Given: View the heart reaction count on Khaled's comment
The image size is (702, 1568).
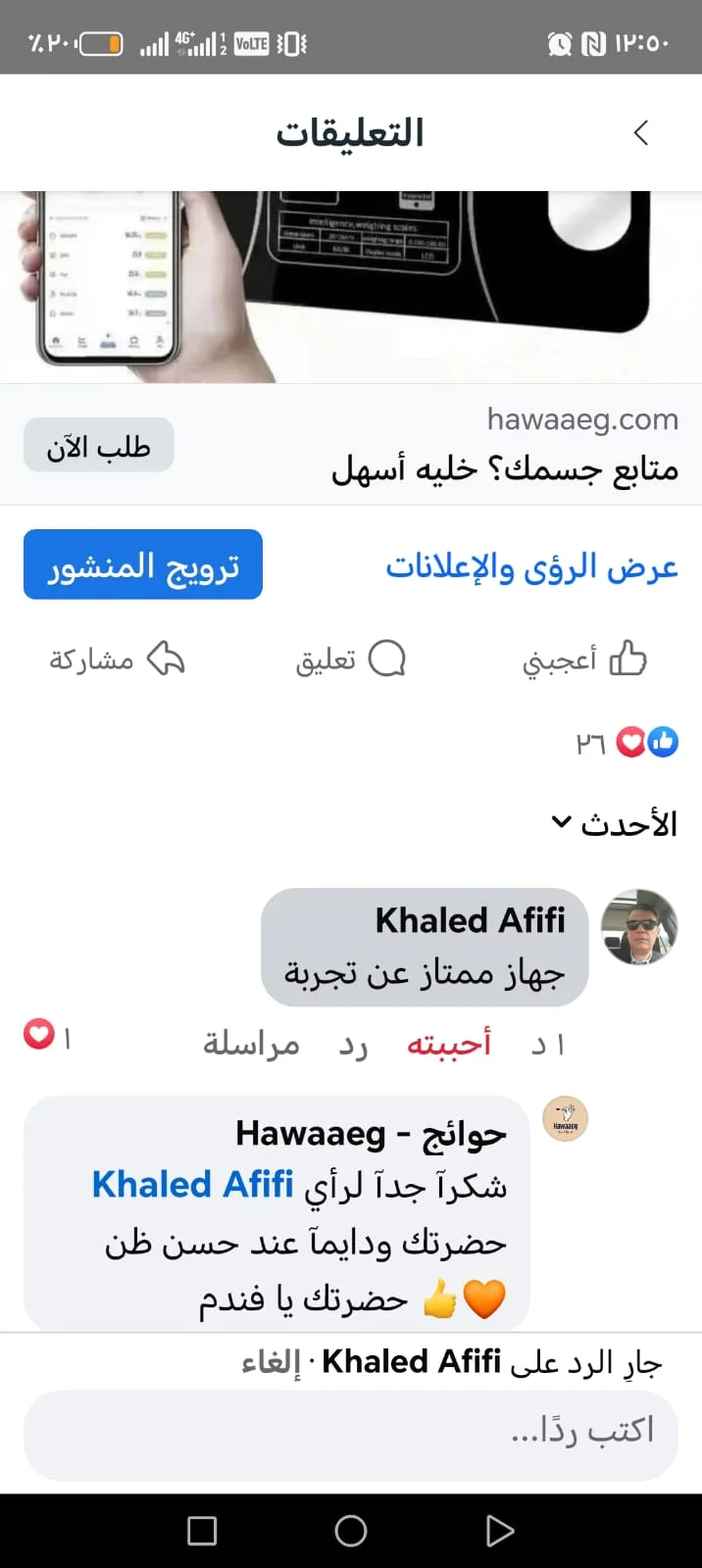Looking at the screenshot, I should 47,1035.
